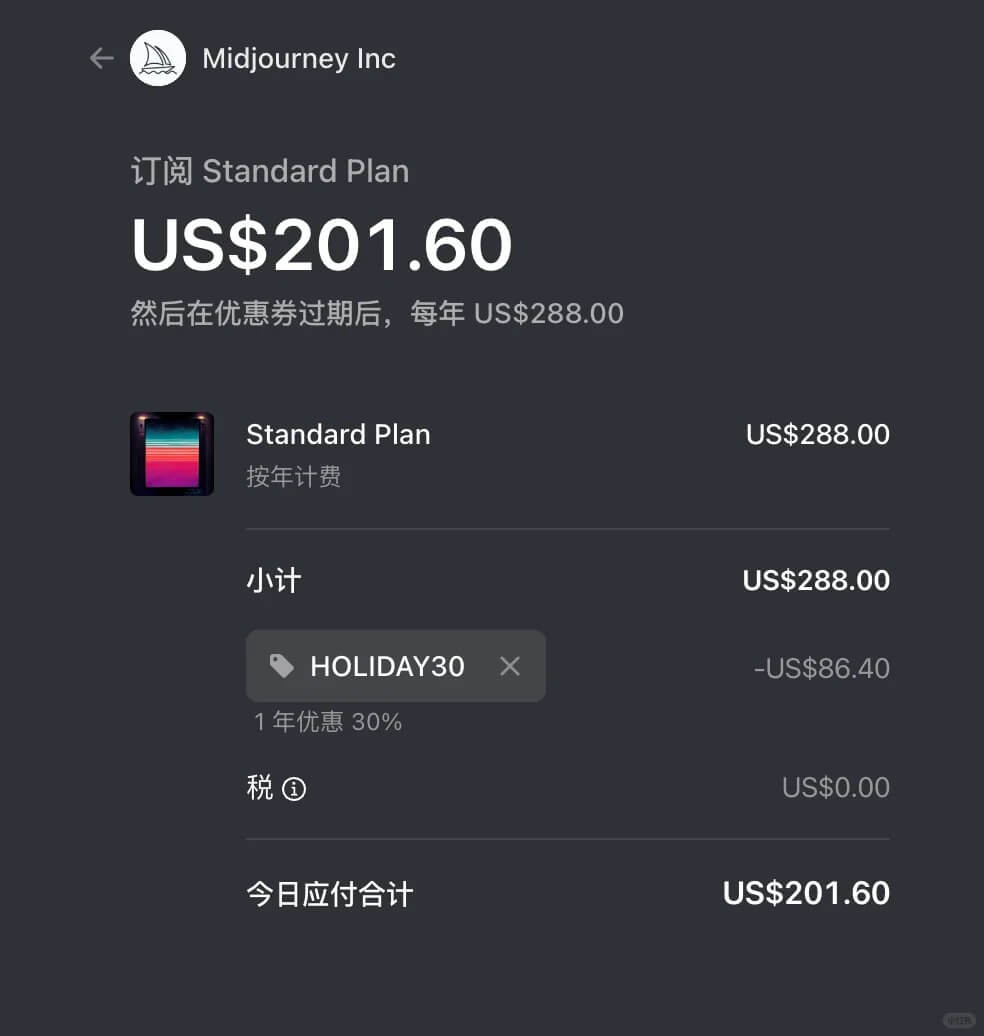Screen dimensions: 984x1036
Task: Remove the HOLIDAY30 coupon code
Action: 510,666
